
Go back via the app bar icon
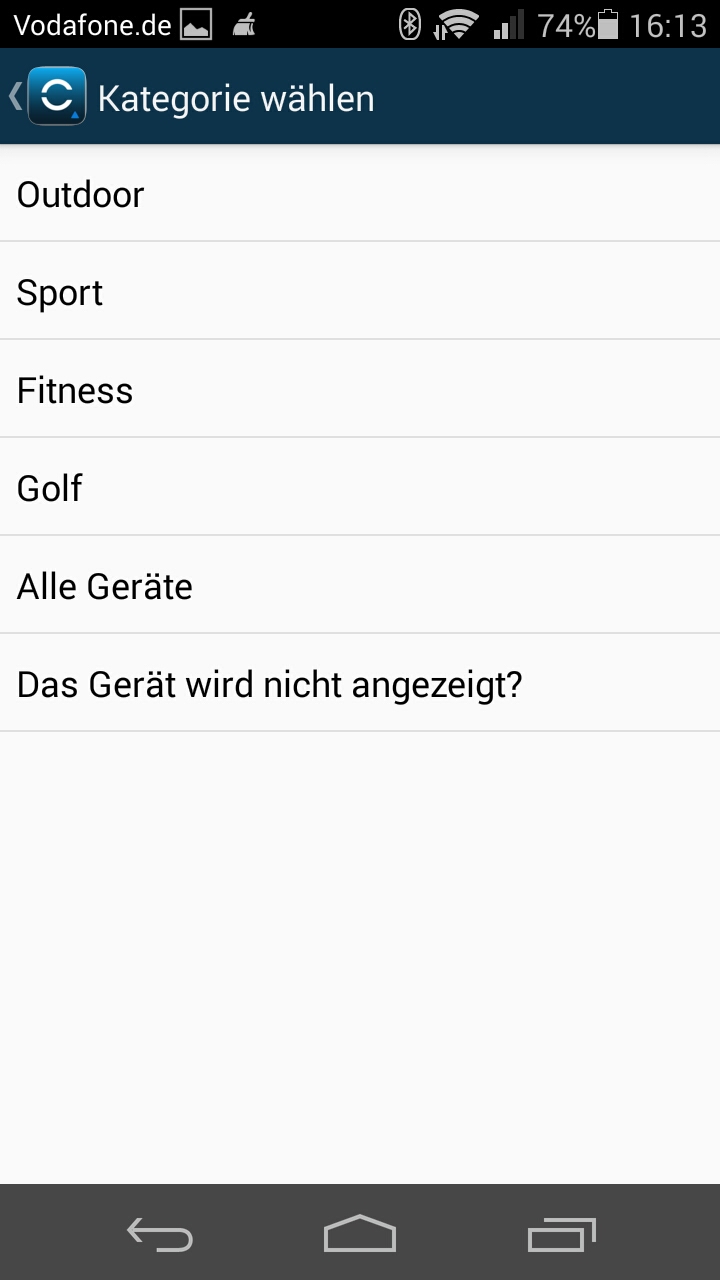point(48,97)
